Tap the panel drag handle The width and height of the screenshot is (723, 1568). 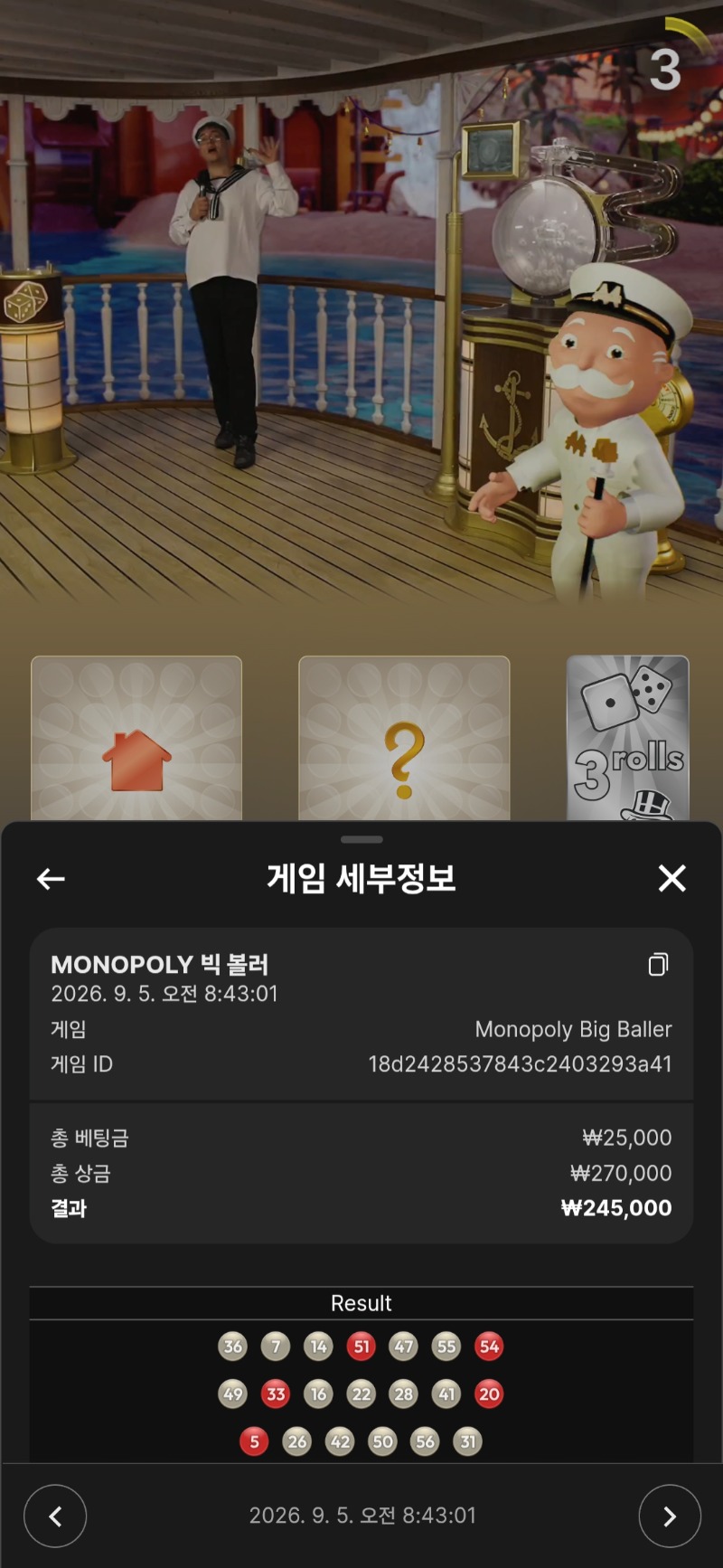click(x=361, y=839)
